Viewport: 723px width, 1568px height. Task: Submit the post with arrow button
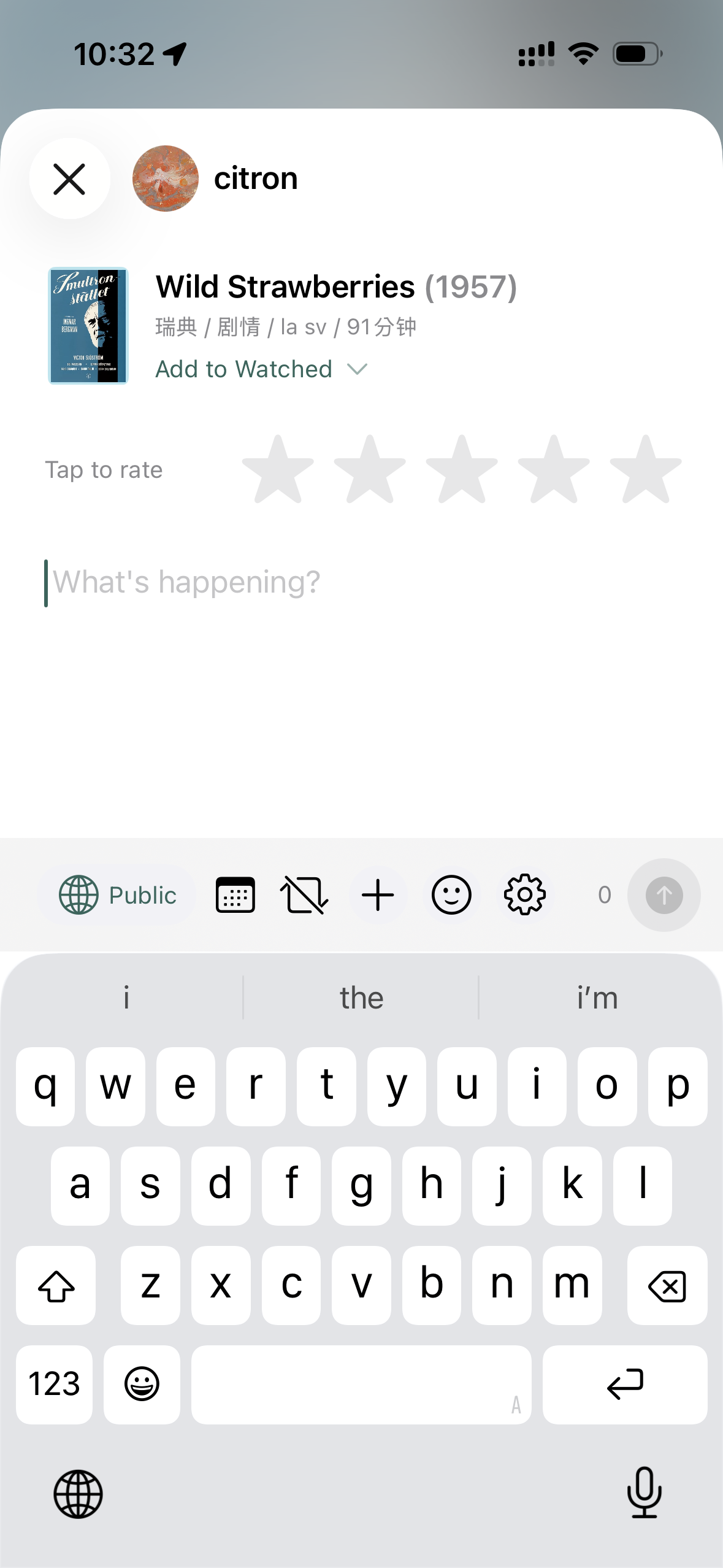tap(664, 895)
